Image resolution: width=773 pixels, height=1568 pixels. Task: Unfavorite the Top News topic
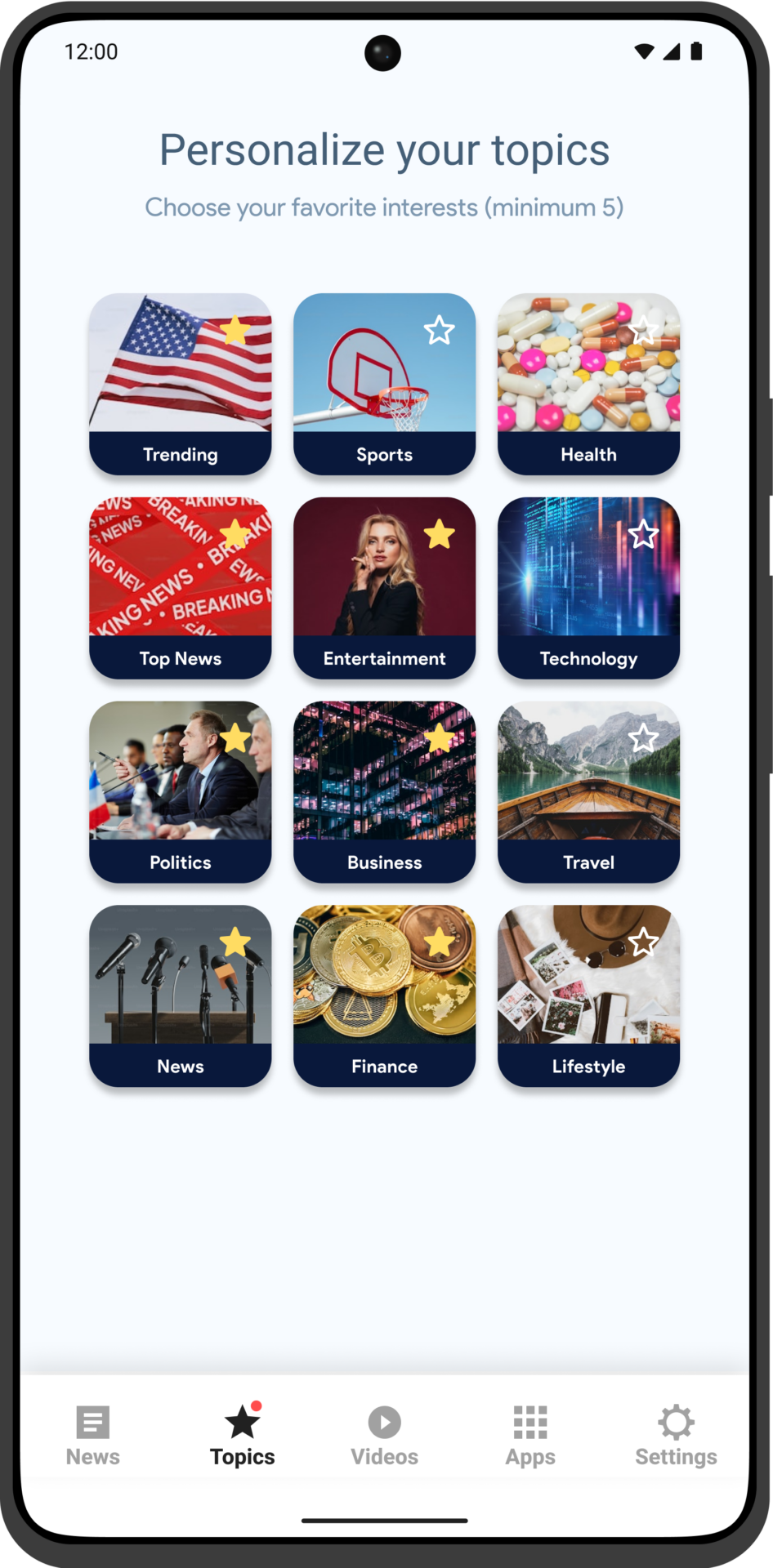(235, 535)
